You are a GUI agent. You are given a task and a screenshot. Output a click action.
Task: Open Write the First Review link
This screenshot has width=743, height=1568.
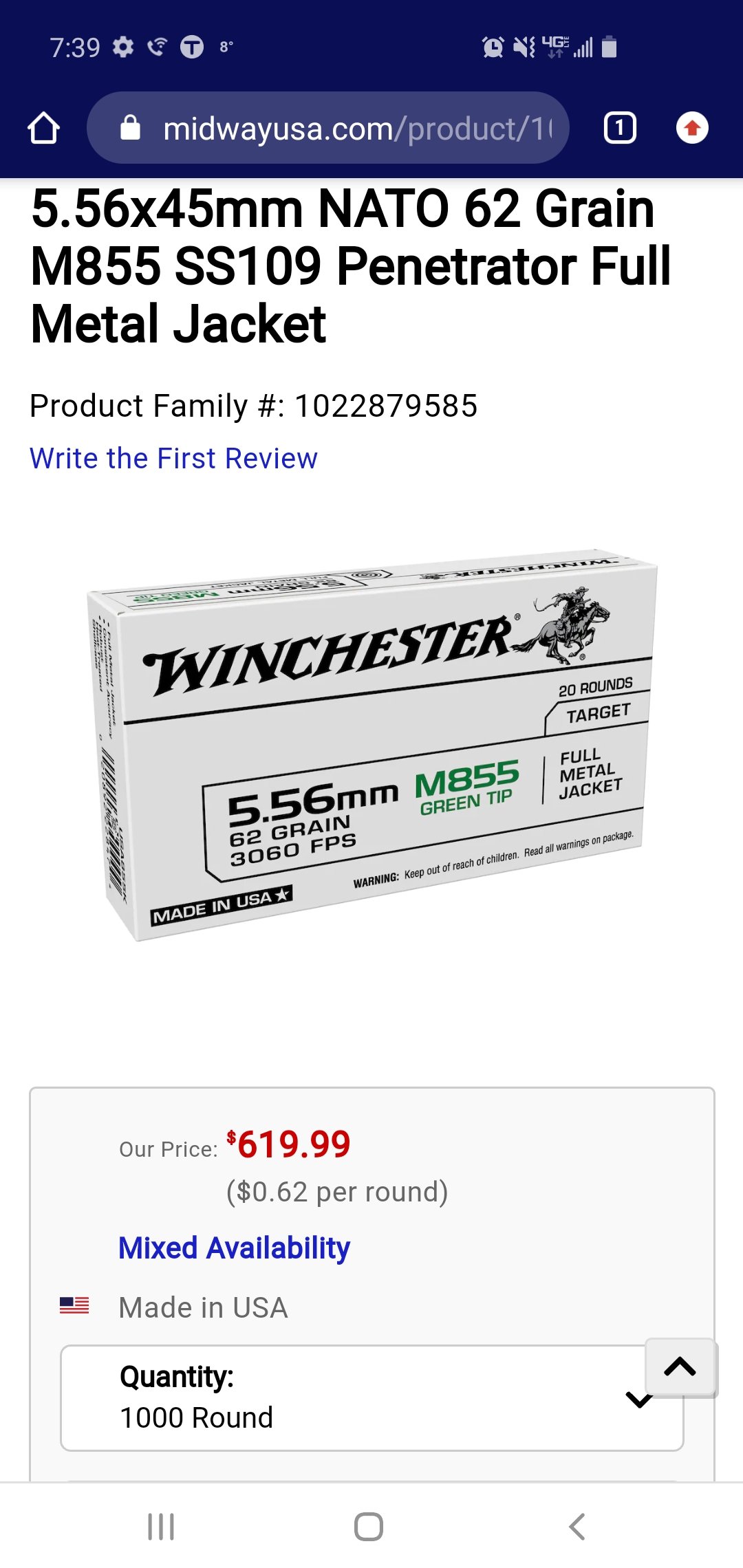click(173, 458)
